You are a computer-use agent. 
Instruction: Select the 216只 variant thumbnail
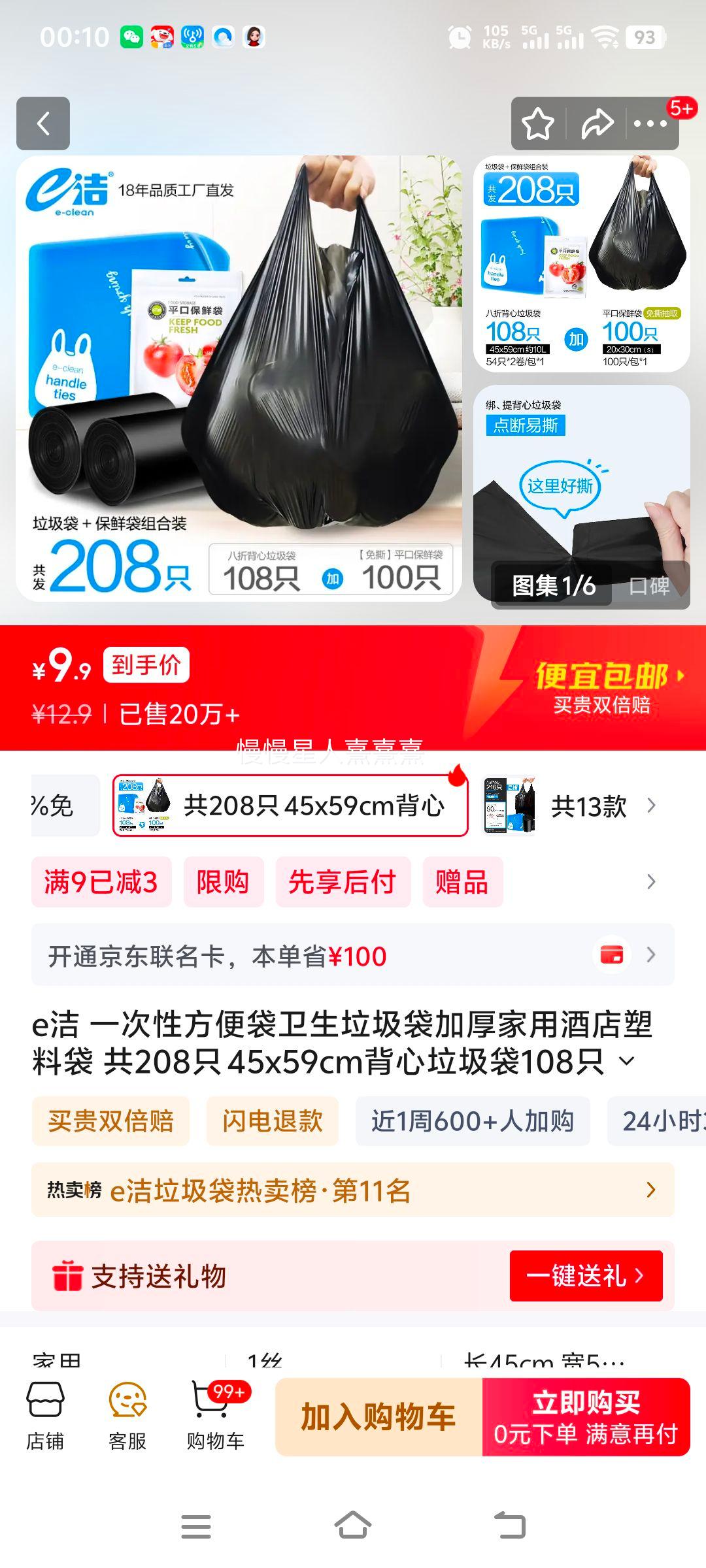(x=511, y=806)
